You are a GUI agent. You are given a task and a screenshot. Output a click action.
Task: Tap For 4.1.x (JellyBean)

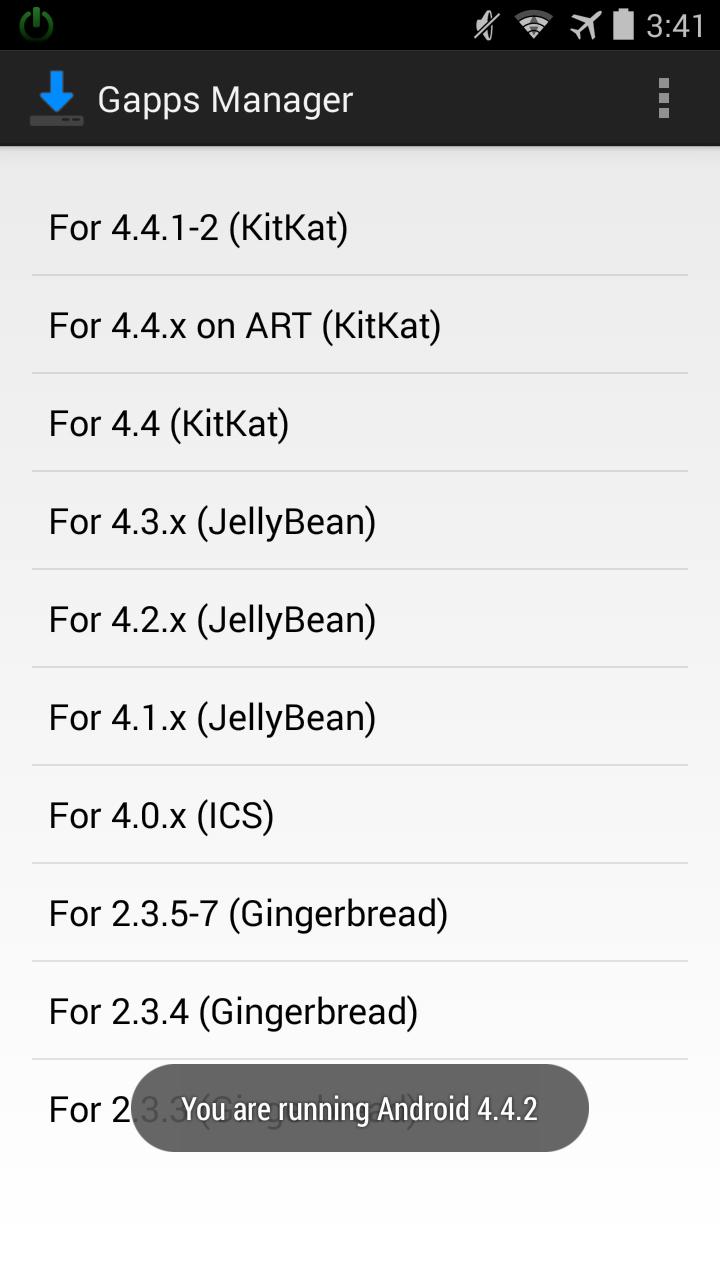click(x=360, y=718)
